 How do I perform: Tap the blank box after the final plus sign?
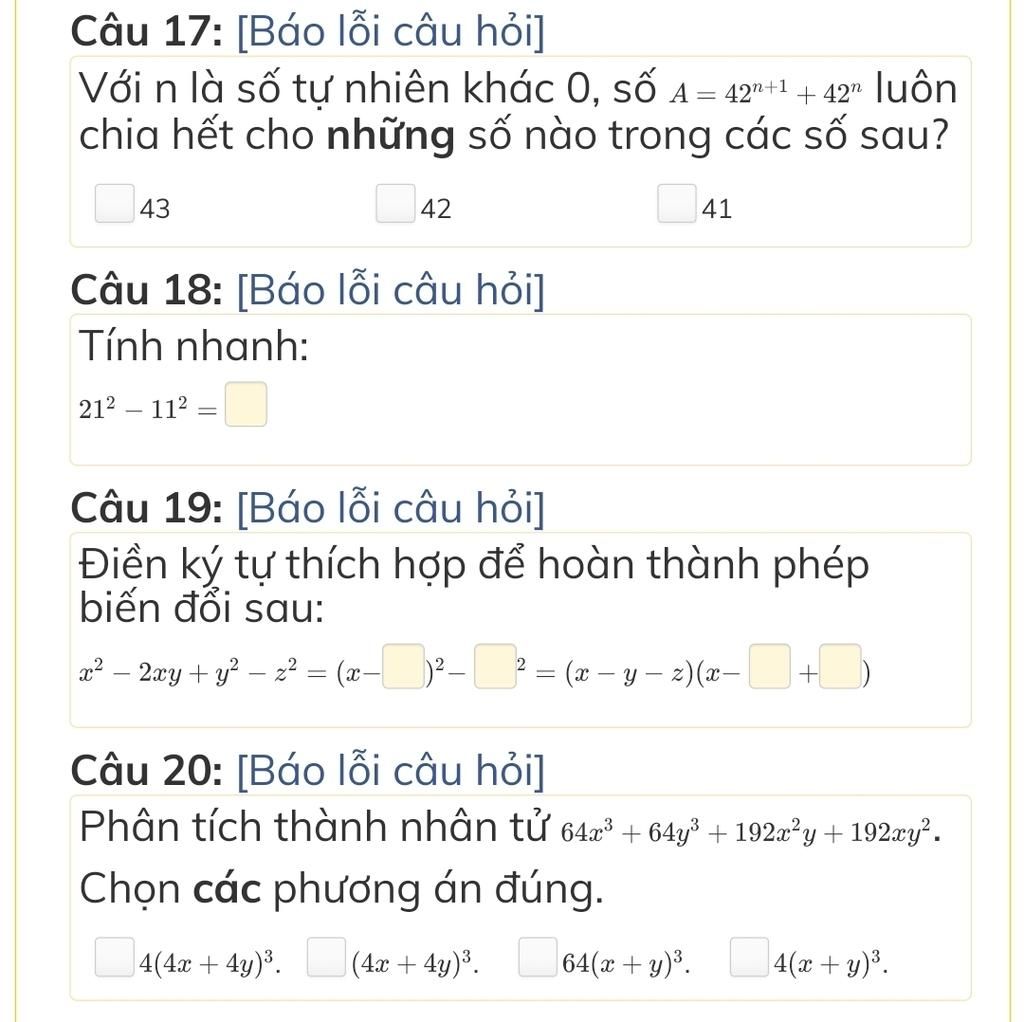pos(843,669)
